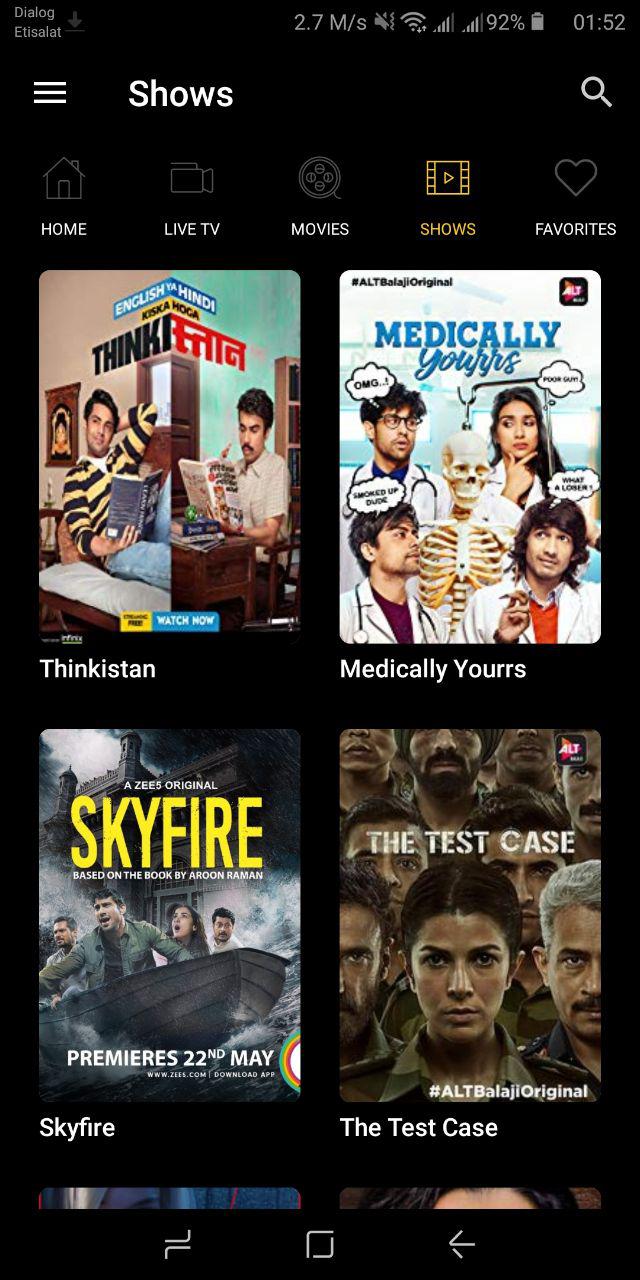The height and width of the screenshot is (1280, 640).
Task: Open the hamburger drawer menu
Action: coord(50,93)
